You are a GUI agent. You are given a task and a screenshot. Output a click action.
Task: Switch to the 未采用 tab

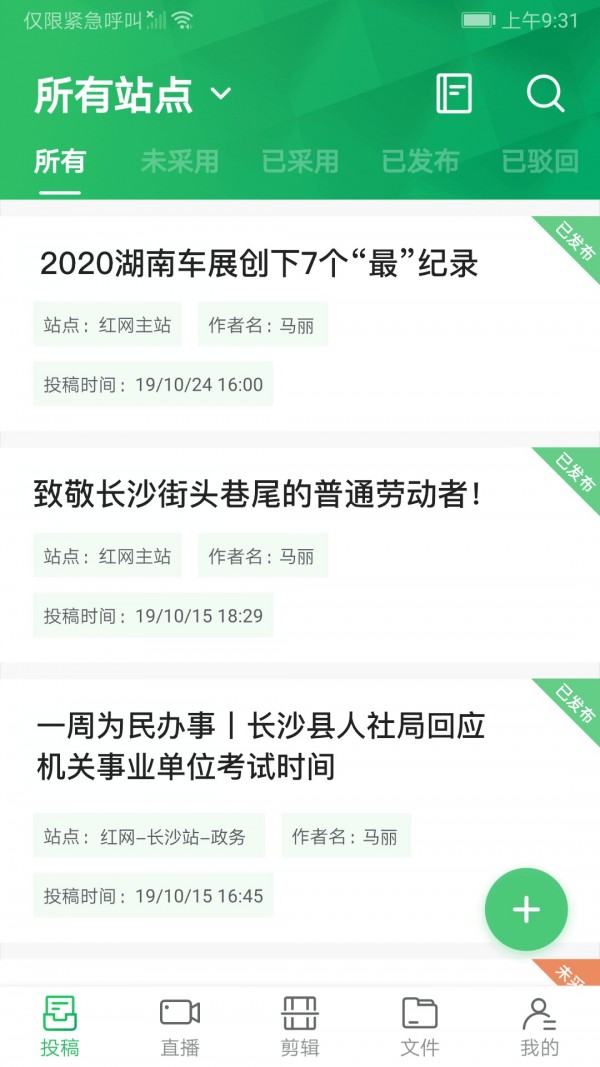179,161
